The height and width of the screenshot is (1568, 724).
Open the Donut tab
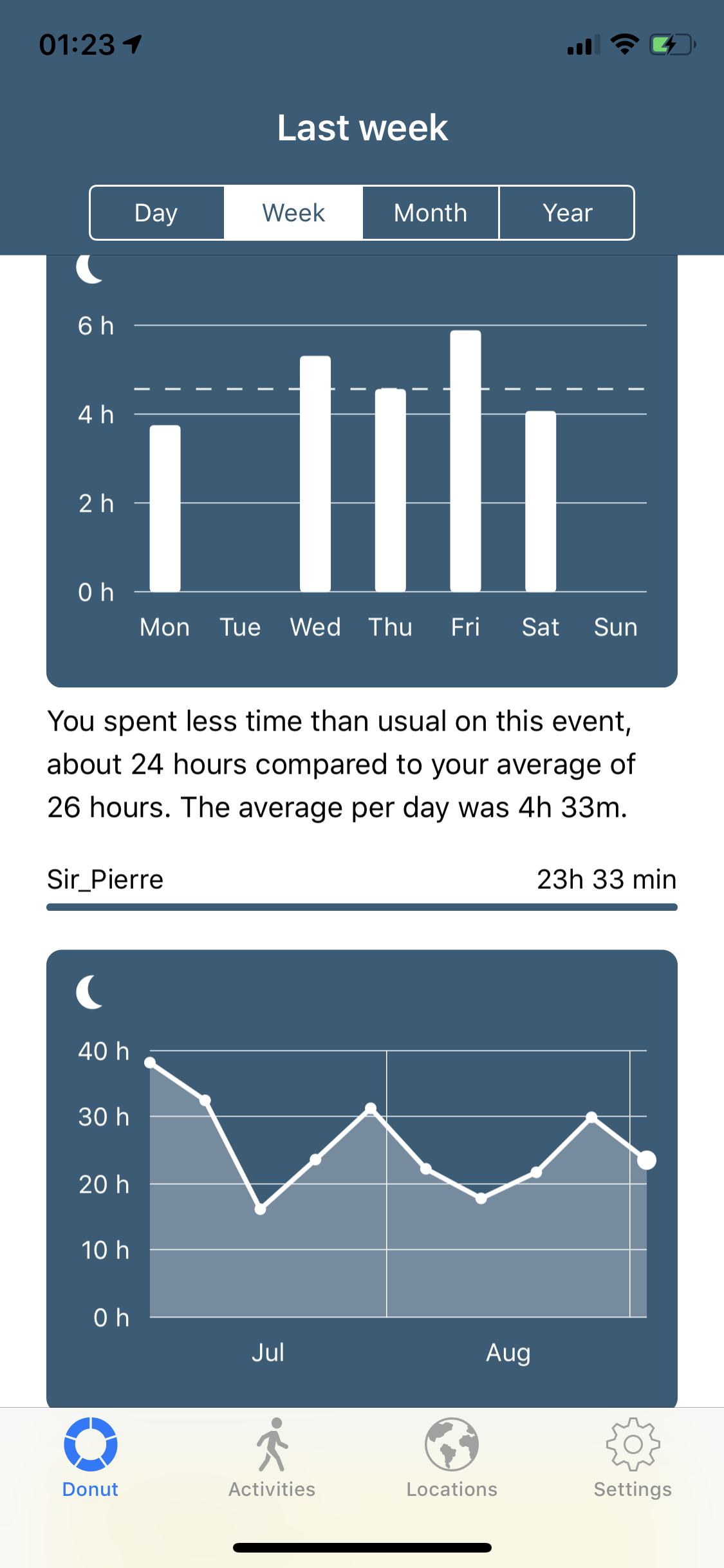tap(90, 1459)
